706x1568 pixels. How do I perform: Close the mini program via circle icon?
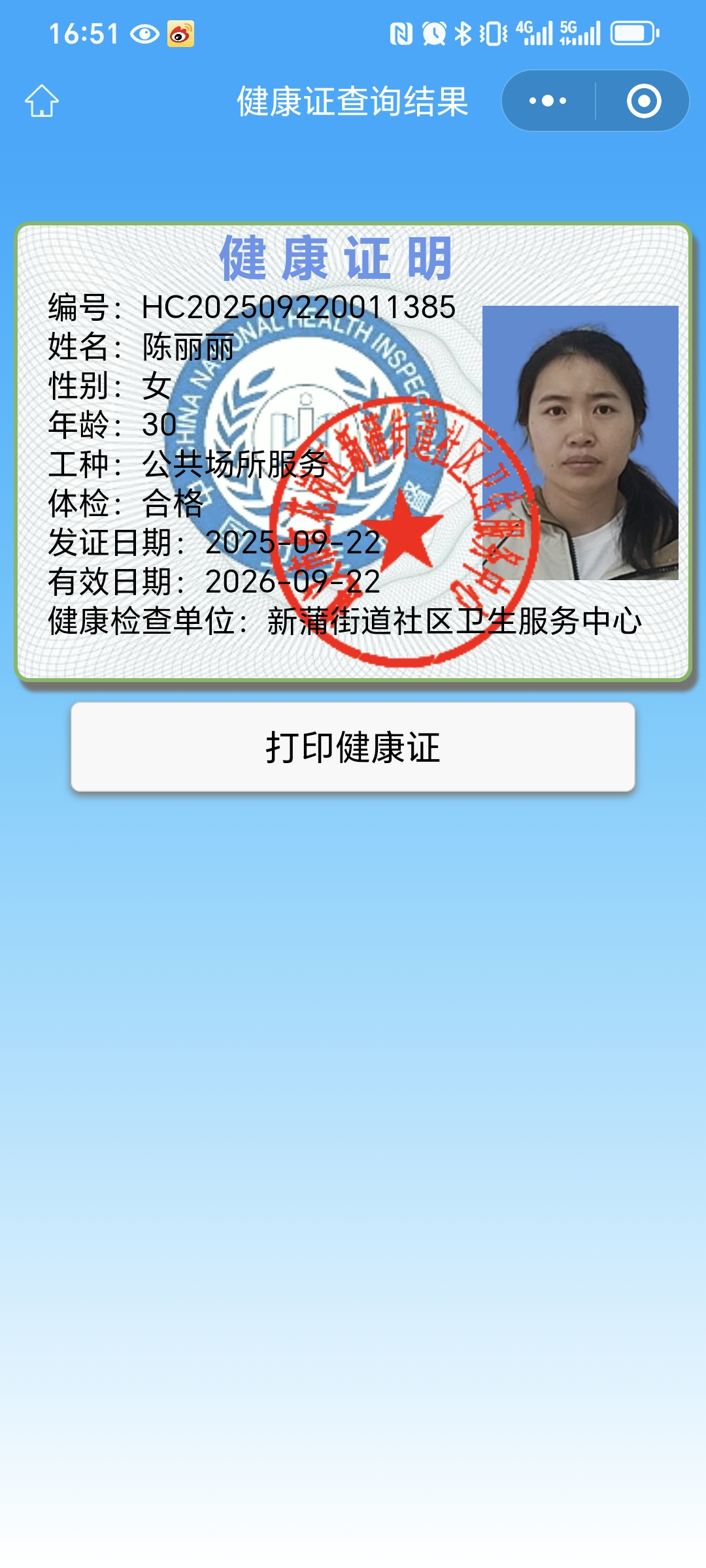pos(644,101)
